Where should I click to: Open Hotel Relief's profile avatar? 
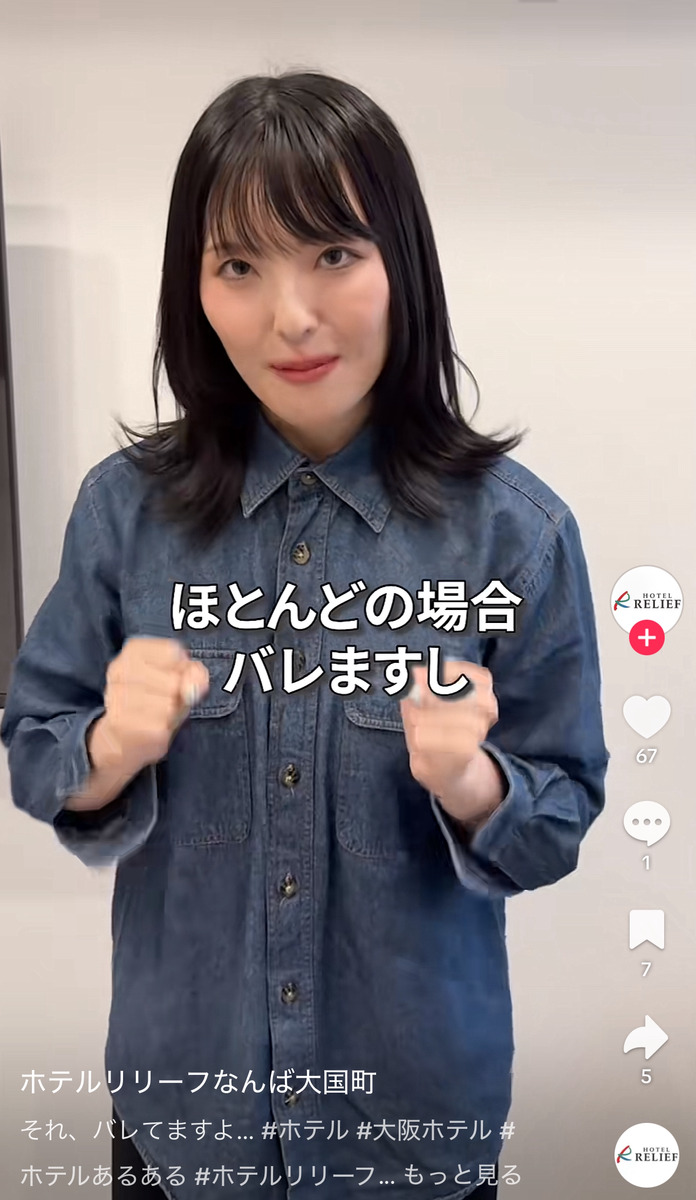tap(646, 600)
